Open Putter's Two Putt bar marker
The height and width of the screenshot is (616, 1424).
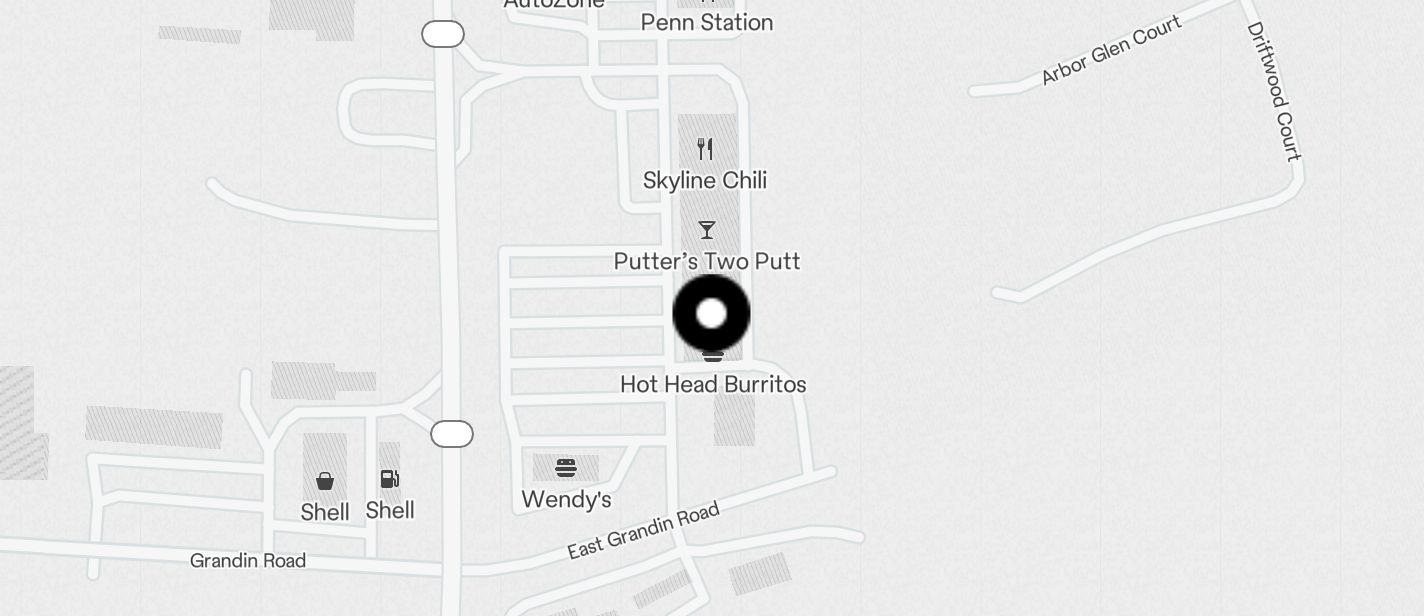[707, 231]
